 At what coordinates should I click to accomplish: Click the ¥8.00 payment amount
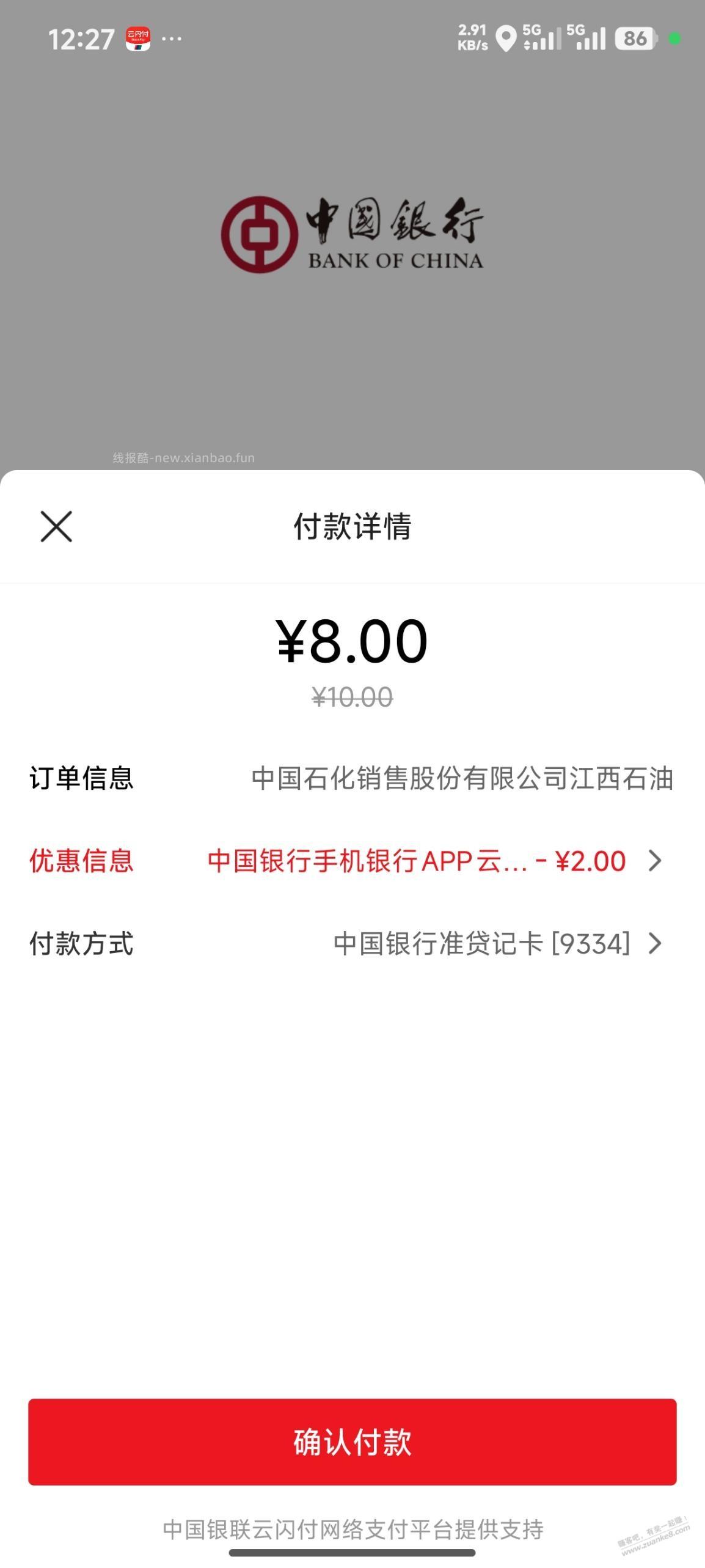point(352,641)
